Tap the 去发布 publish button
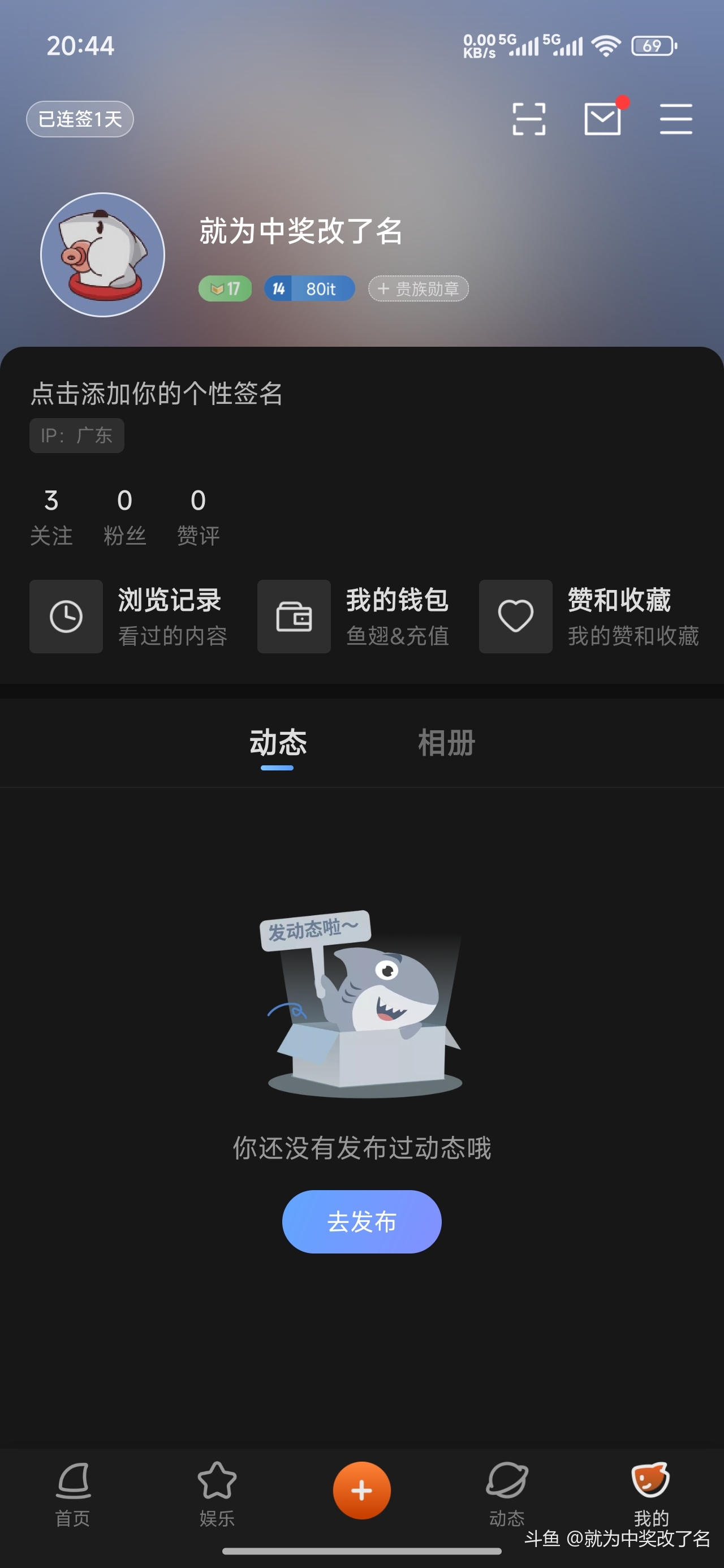Screen dimensions: 724x1568 (x=361, y=1221)
